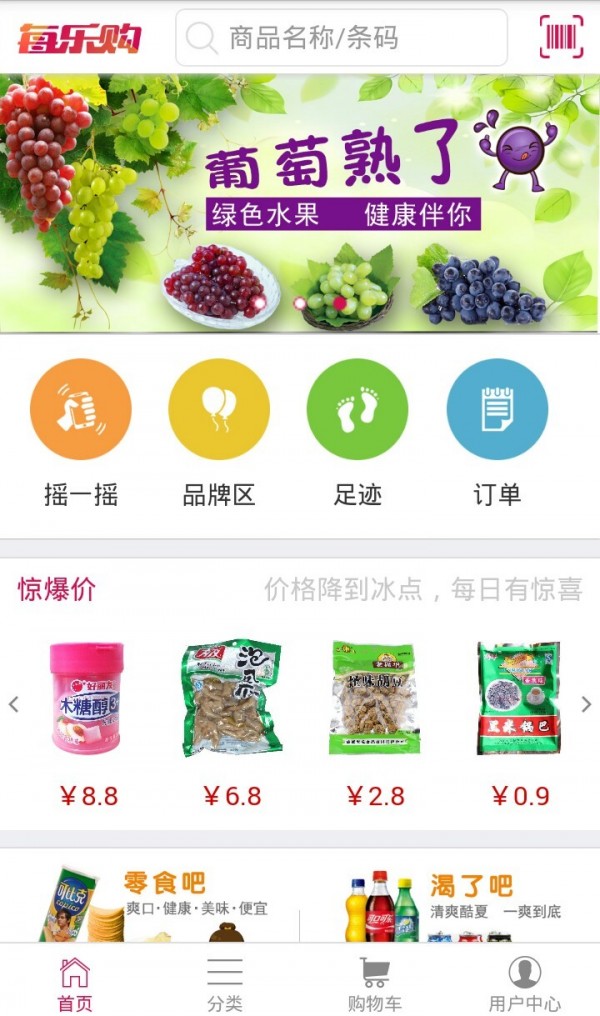The width and height of the screenshot is (600, 1016).
Task: Switch to the 分类 categories tab
Action: (x=225, y=982)
